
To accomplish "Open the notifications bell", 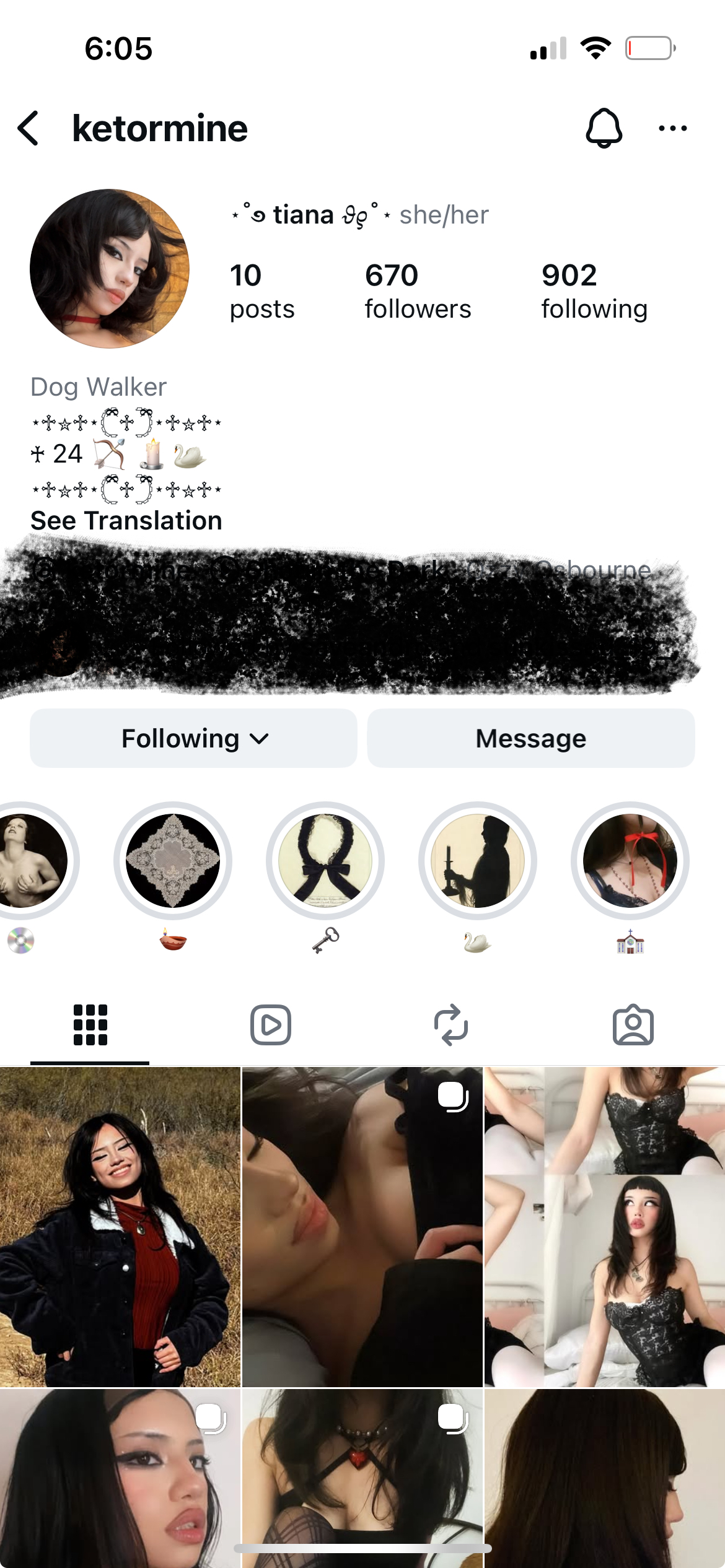I will tap(604, 128).
